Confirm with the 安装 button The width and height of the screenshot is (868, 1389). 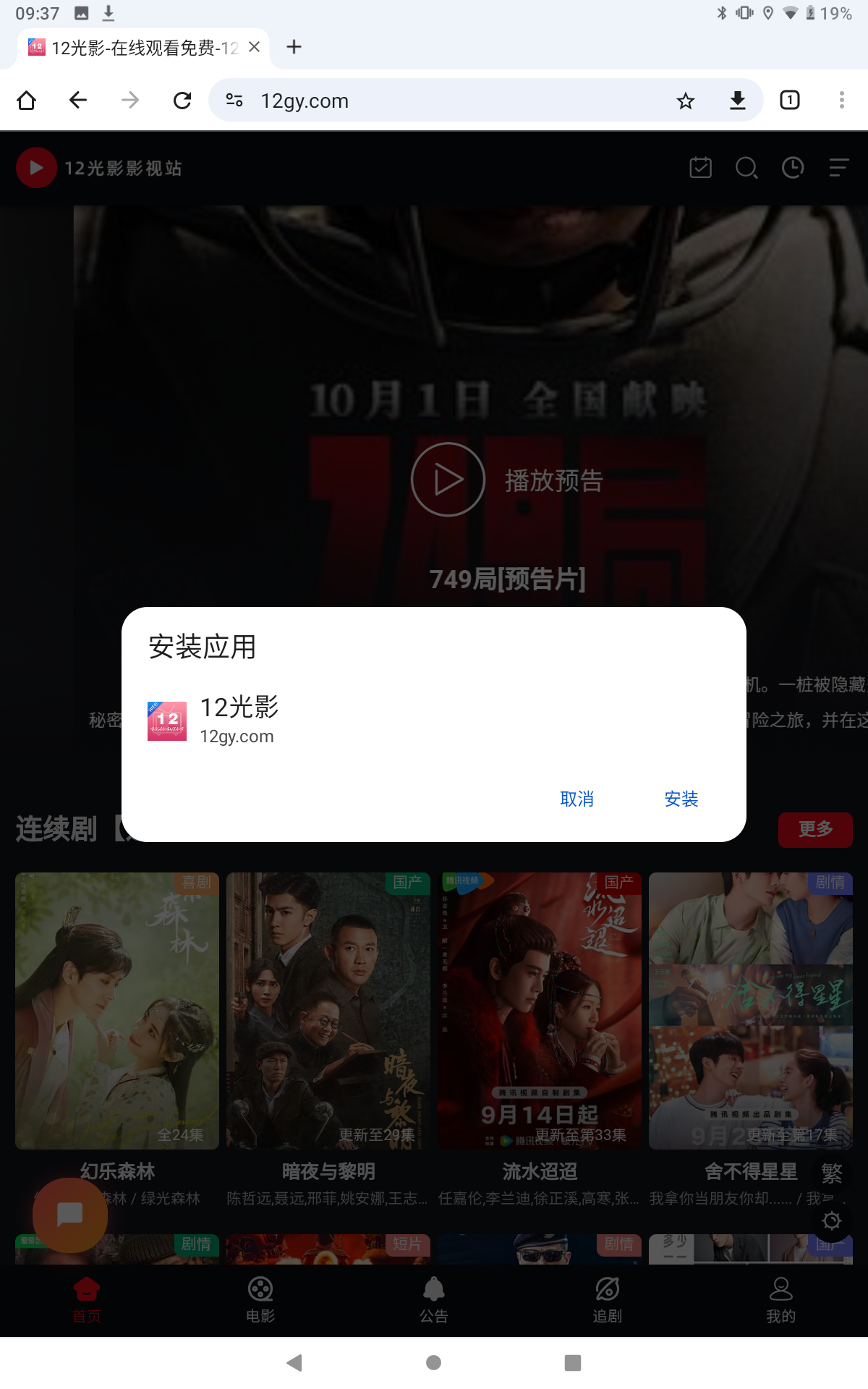(x=681, y=799)
